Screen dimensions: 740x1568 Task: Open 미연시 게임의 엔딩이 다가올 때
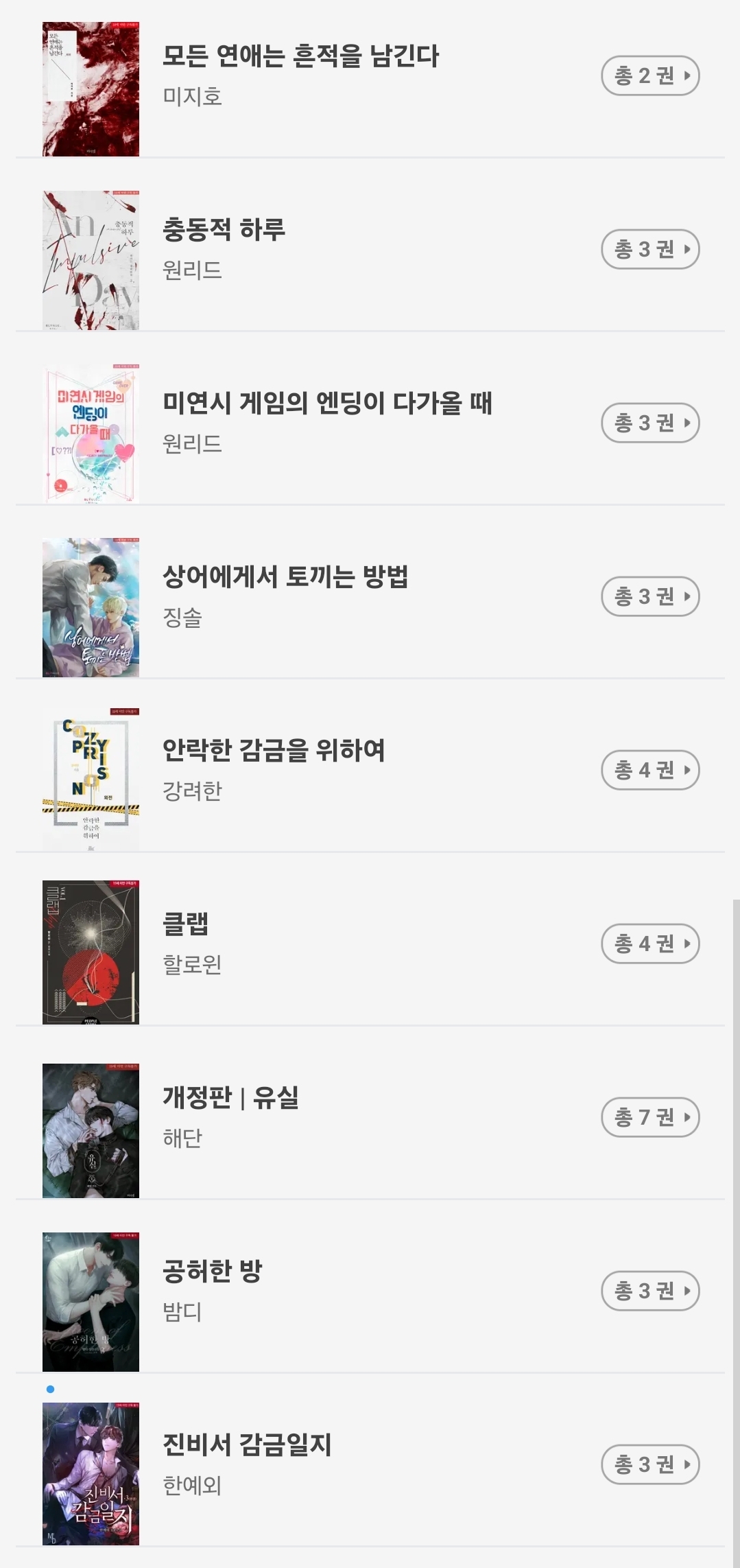point(327,403)
